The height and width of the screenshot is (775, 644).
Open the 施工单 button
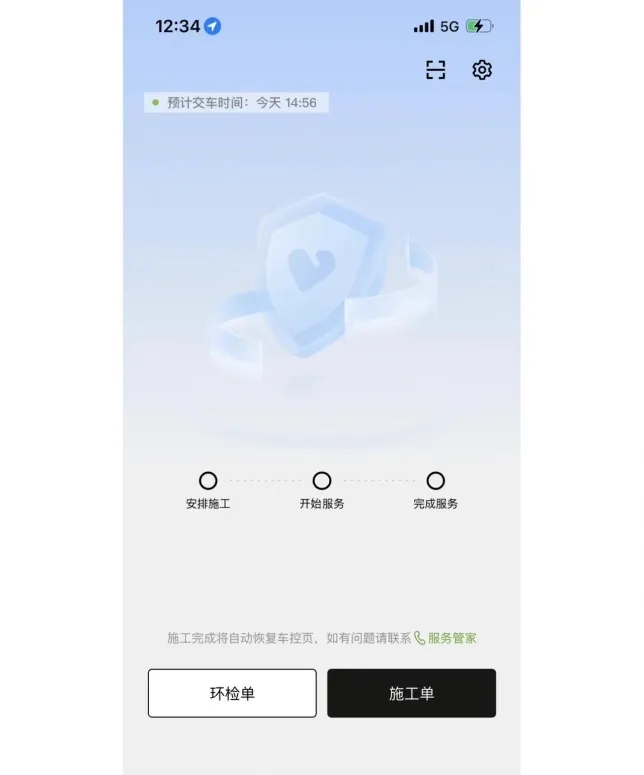(x=411, y=693)
